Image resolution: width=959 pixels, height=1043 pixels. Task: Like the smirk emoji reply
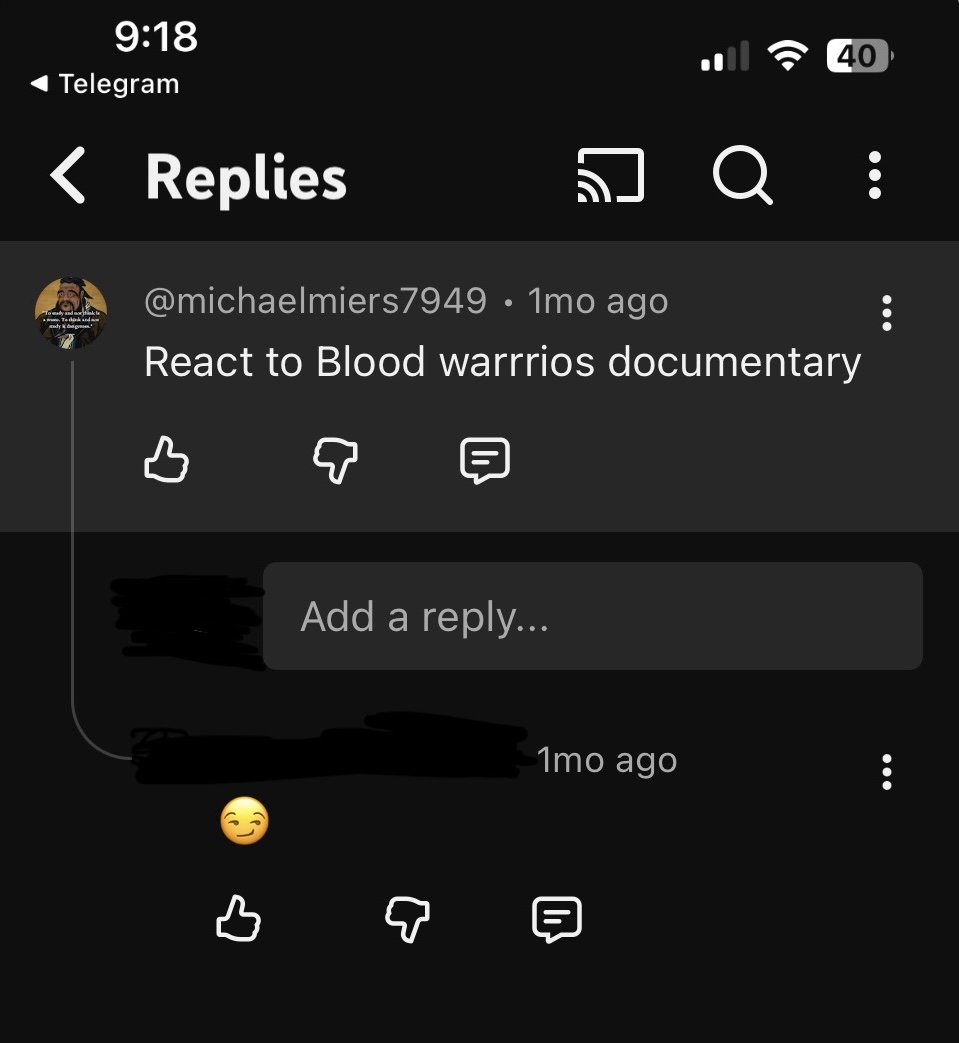238,918
